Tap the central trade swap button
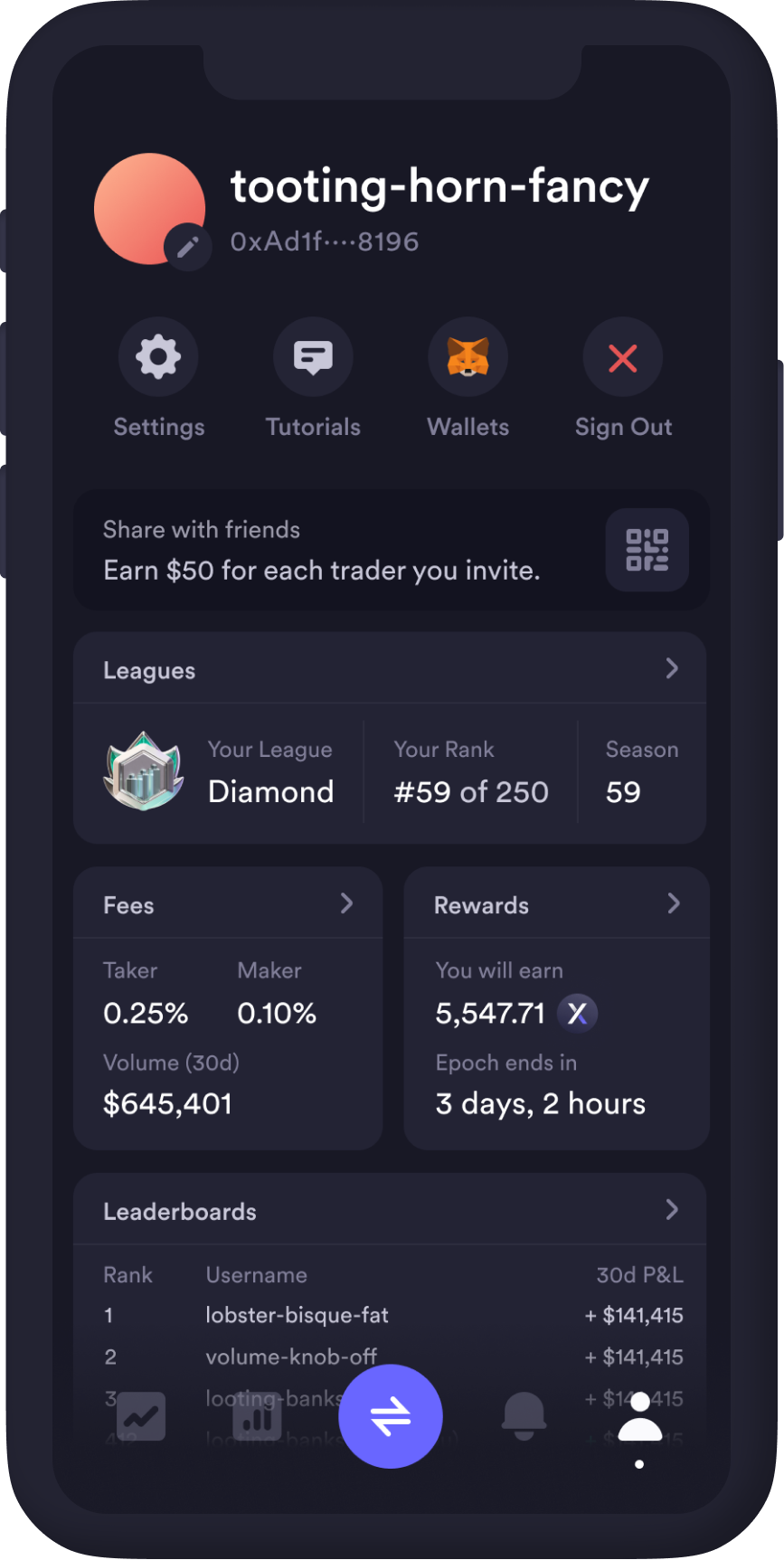Screen dimensions: 784x1560 391,1416
